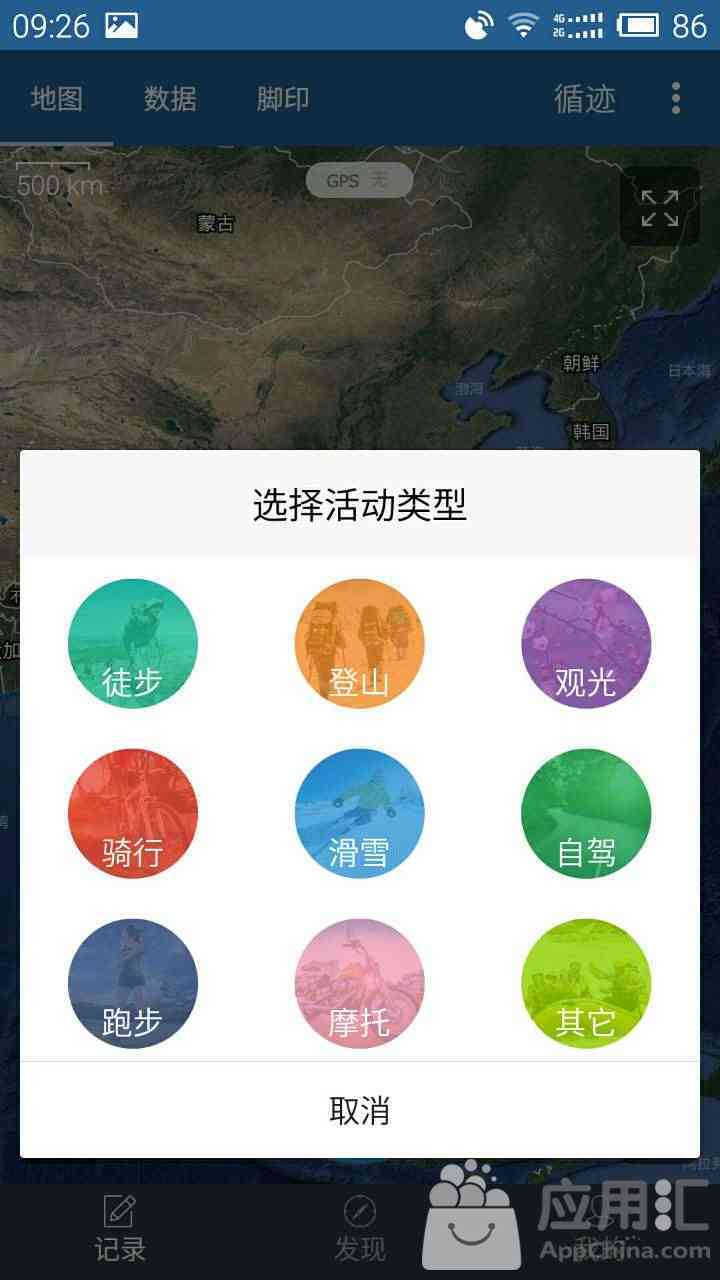Switch to the 数据 tab
720x1280 pixels.
170,98
